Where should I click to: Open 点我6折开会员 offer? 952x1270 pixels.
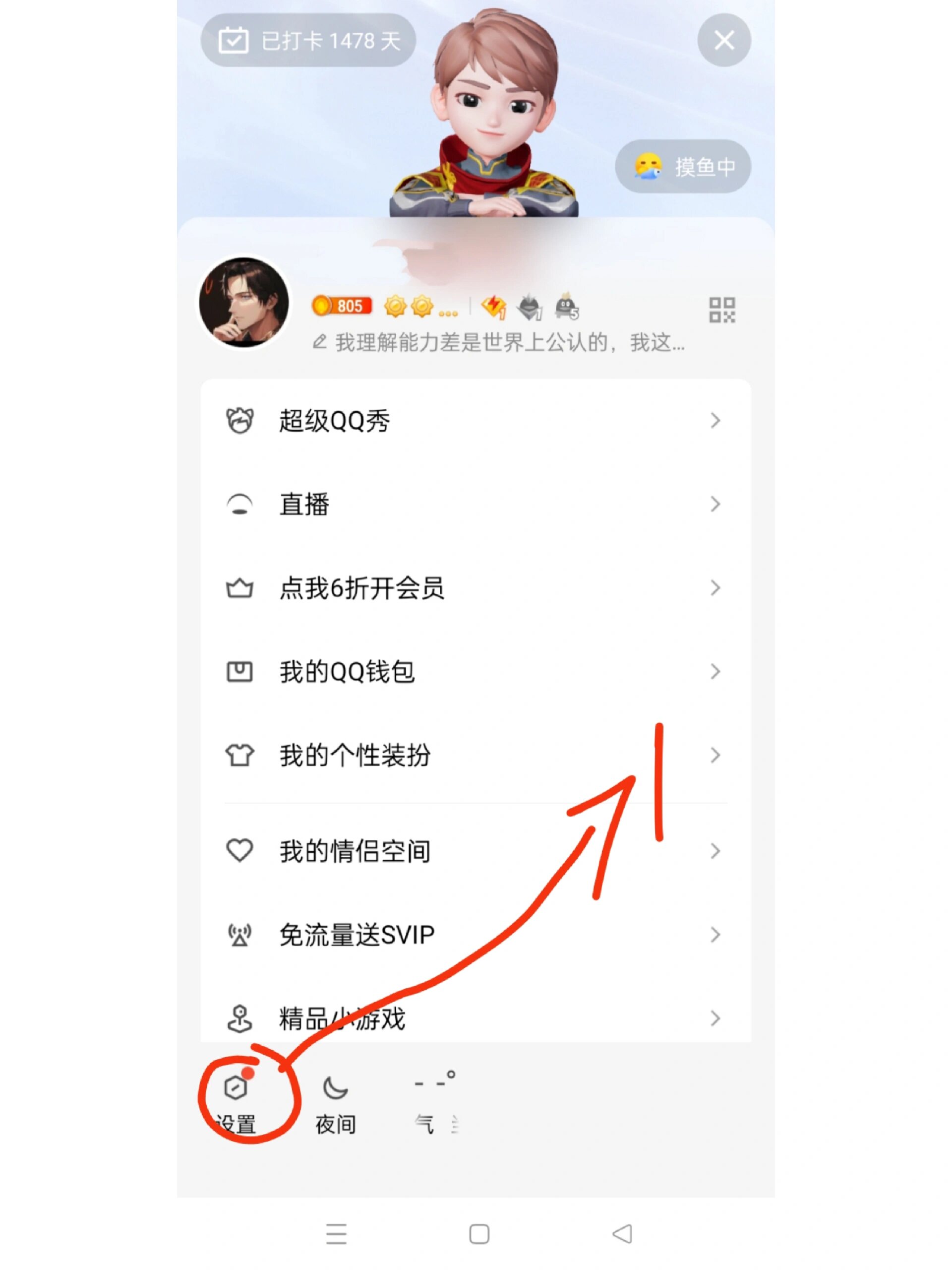click(475, 588)
